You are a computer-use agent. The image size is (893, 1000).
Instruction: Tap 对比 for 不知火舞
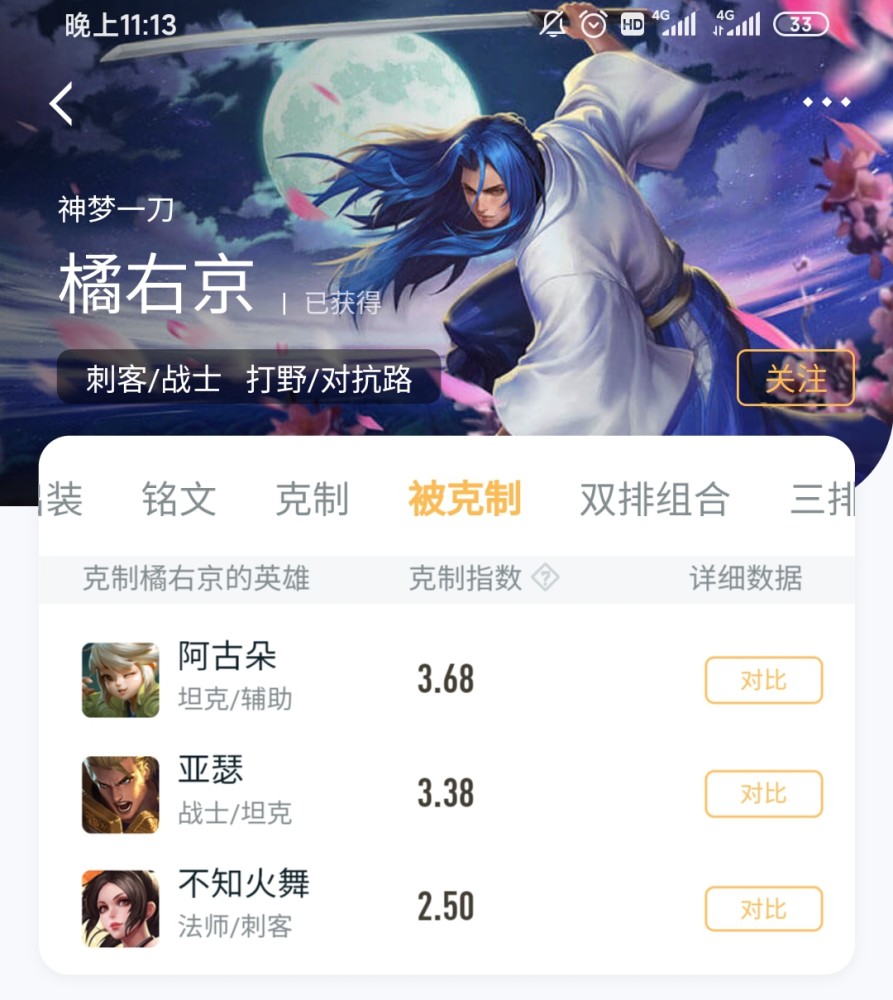[763, 909]
